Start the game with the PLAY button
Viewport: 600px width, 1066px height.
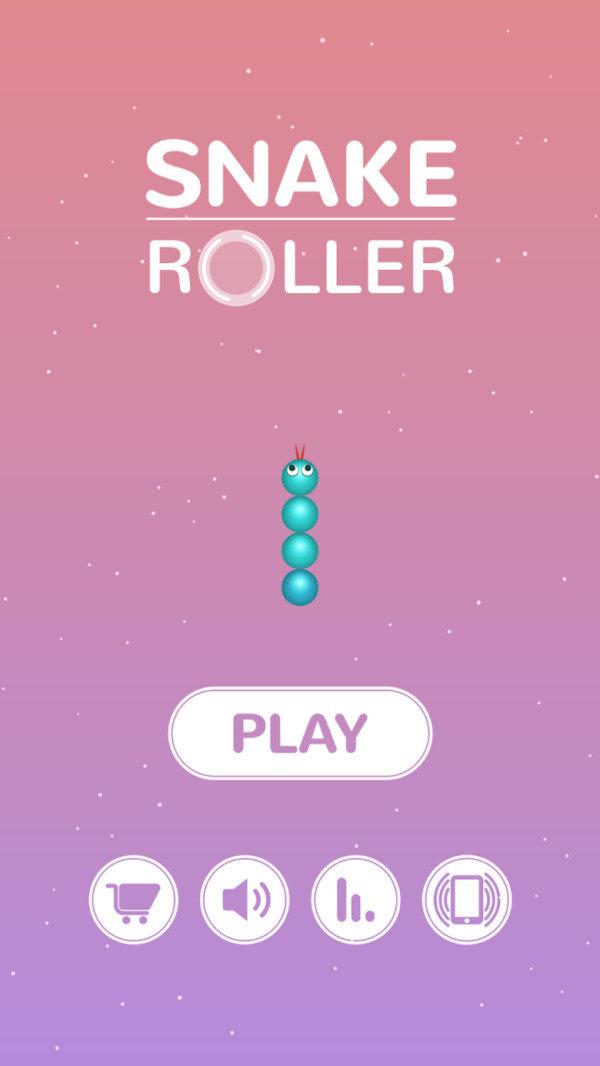[x=300, y=733]
